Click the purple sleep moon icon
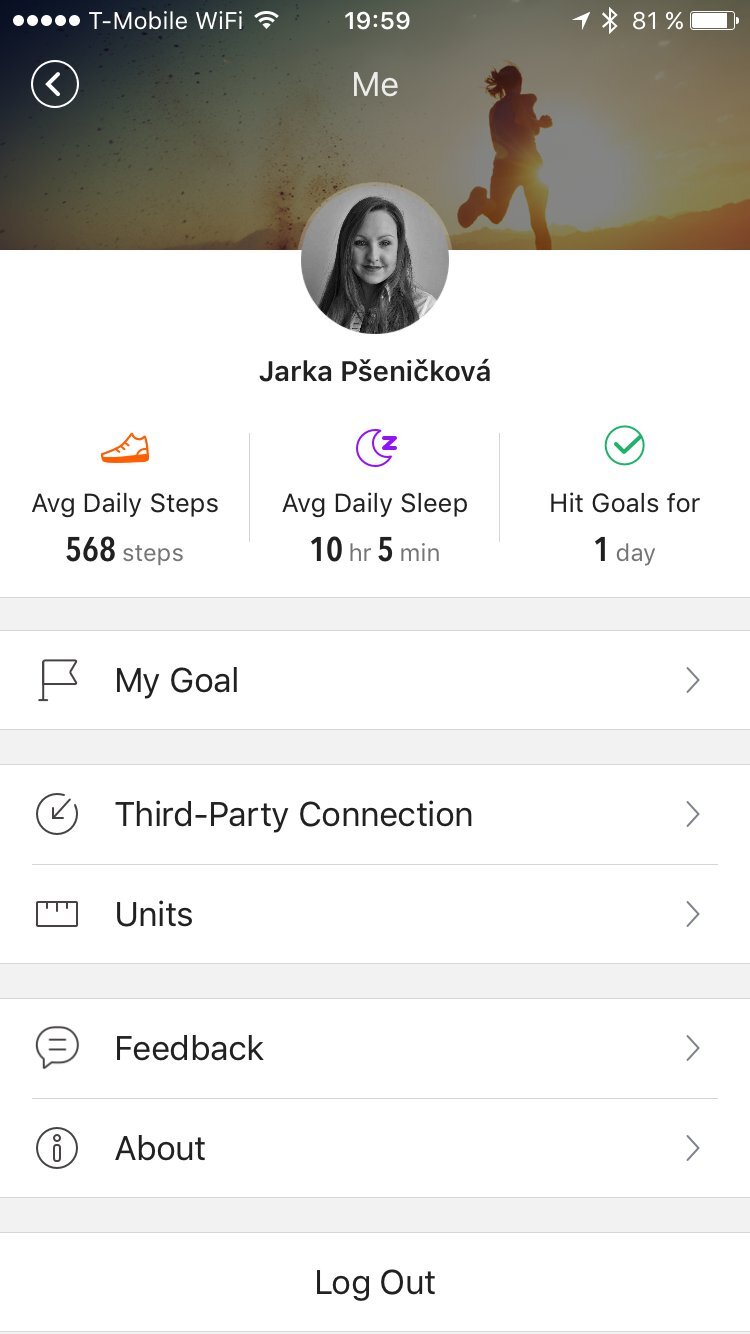The height and width of the screenshot is (1334, 750). (x=374, y=446)
